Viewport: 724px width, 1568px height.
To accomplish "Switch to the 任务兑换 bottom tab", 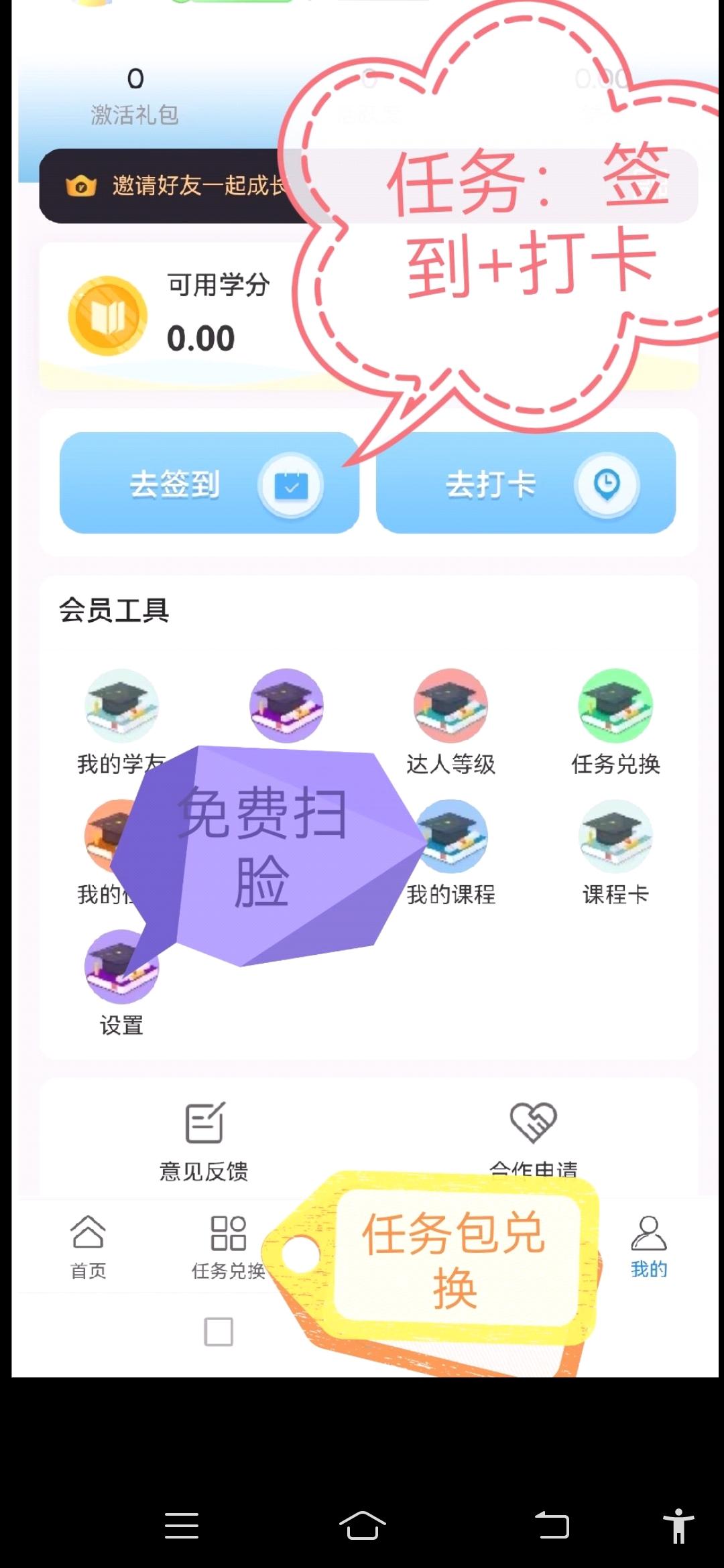I will (228, 1246).
